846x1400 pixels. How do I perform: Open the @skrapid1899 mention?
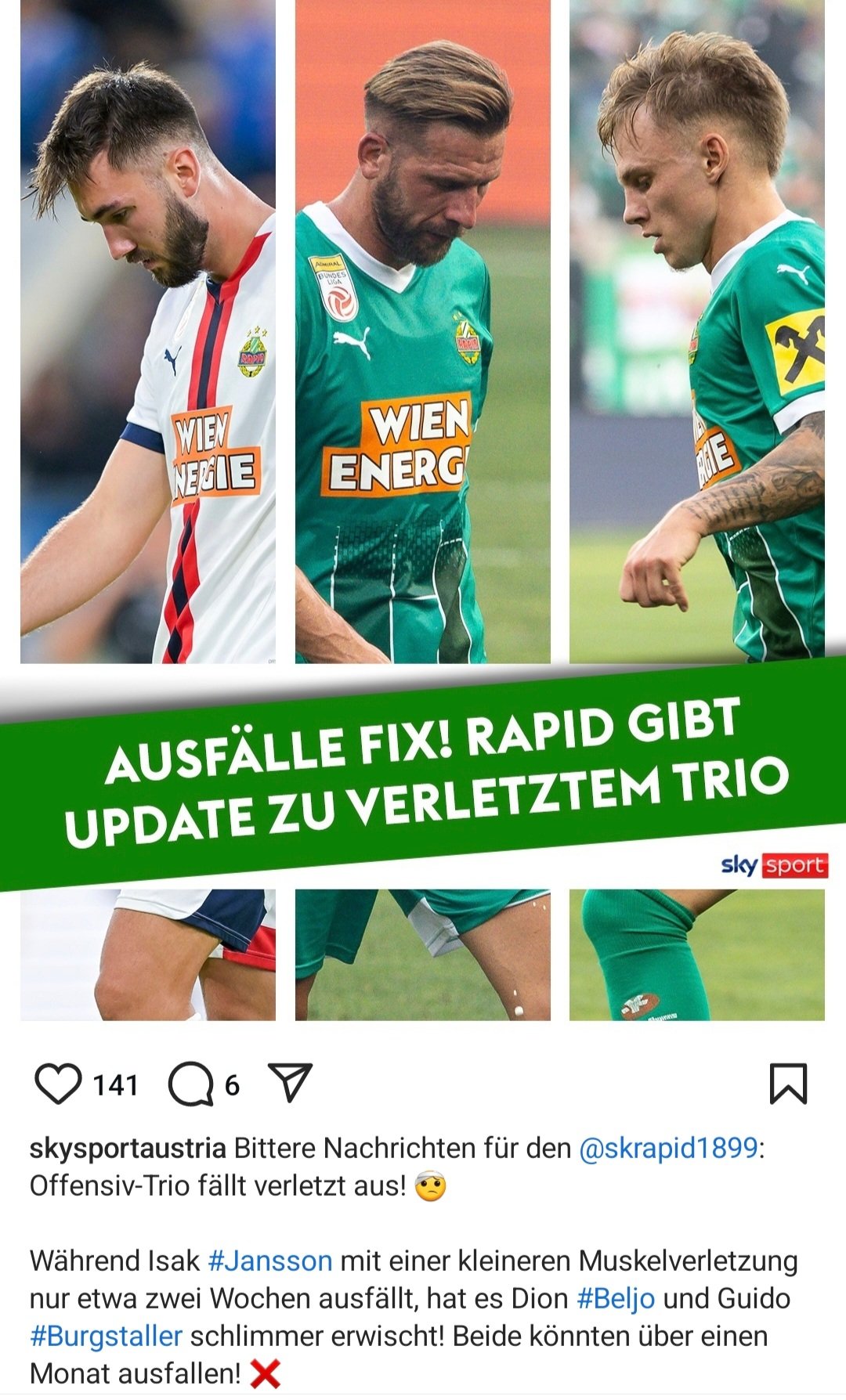click(x=668, y=1149)
